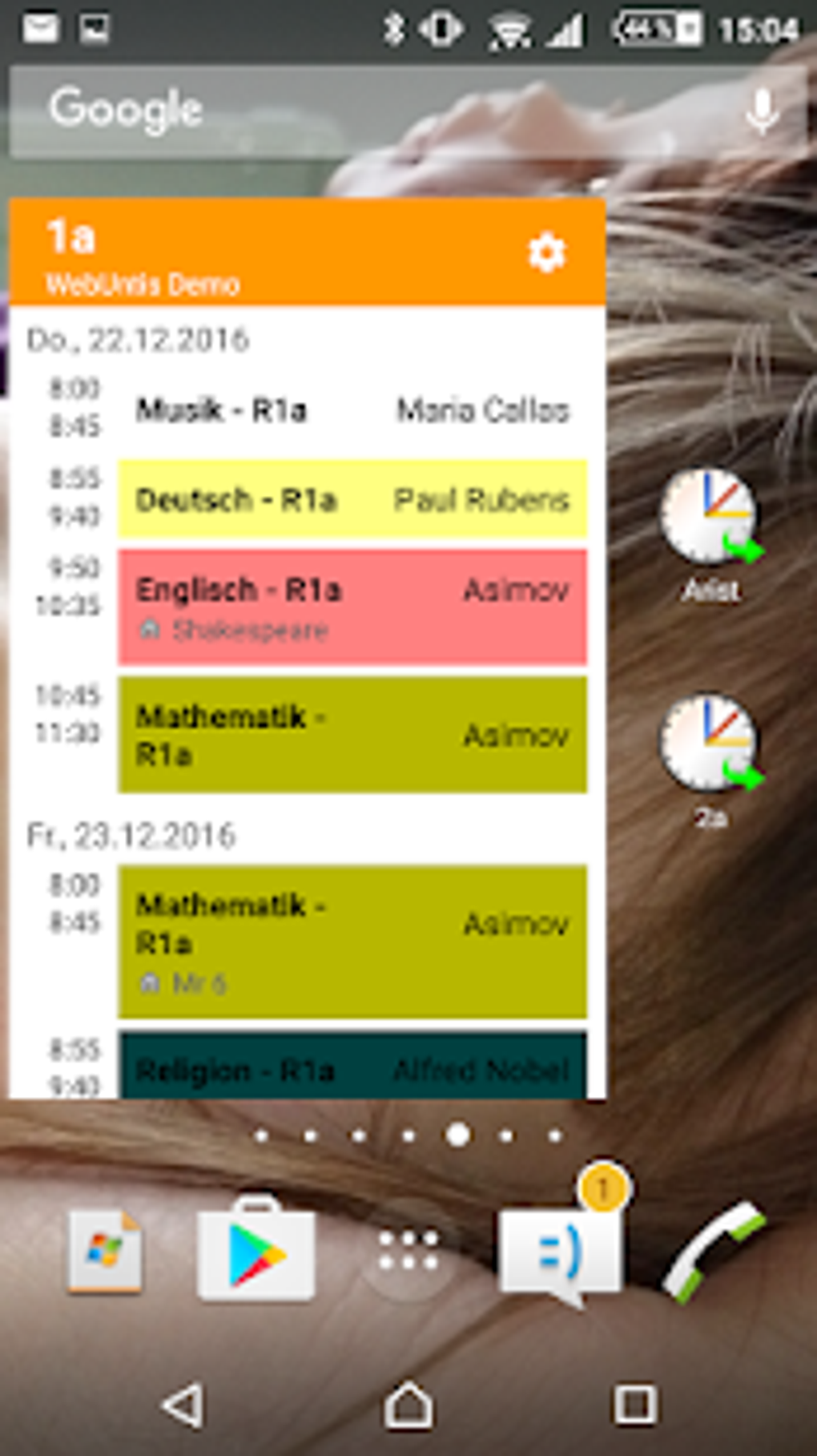This screenshot has width=817, height=1456.
Task: Start Google voice search microphone
Action: [x=762, y=111]
